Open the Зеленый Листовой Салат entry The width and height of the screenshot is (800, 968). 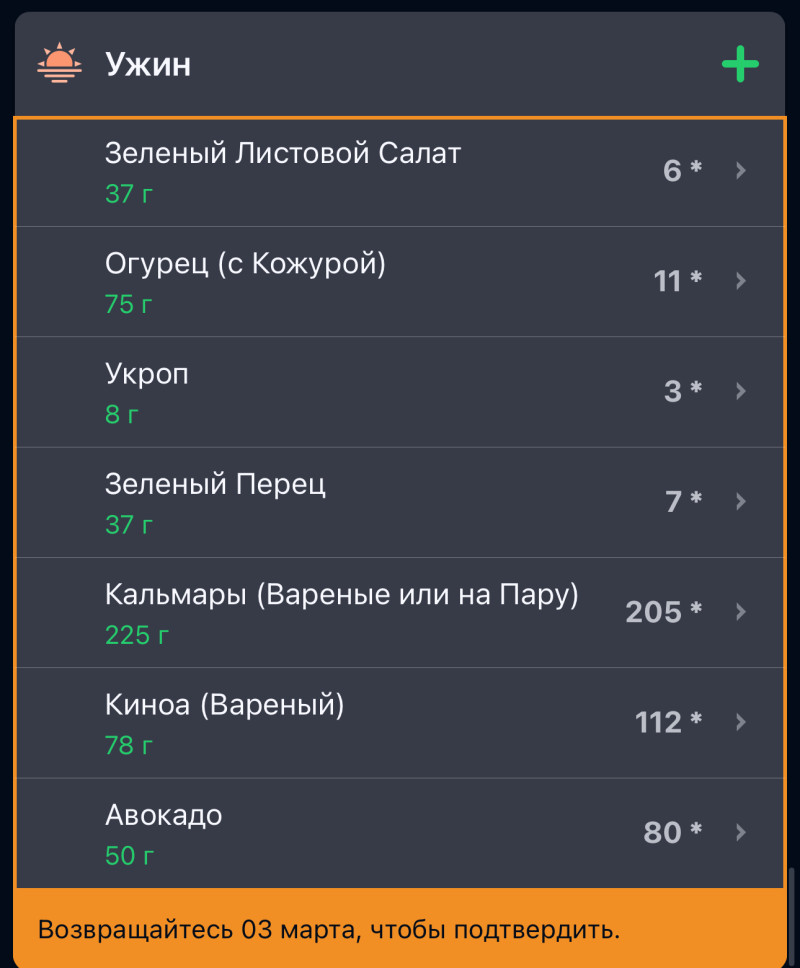click(400, 171)
